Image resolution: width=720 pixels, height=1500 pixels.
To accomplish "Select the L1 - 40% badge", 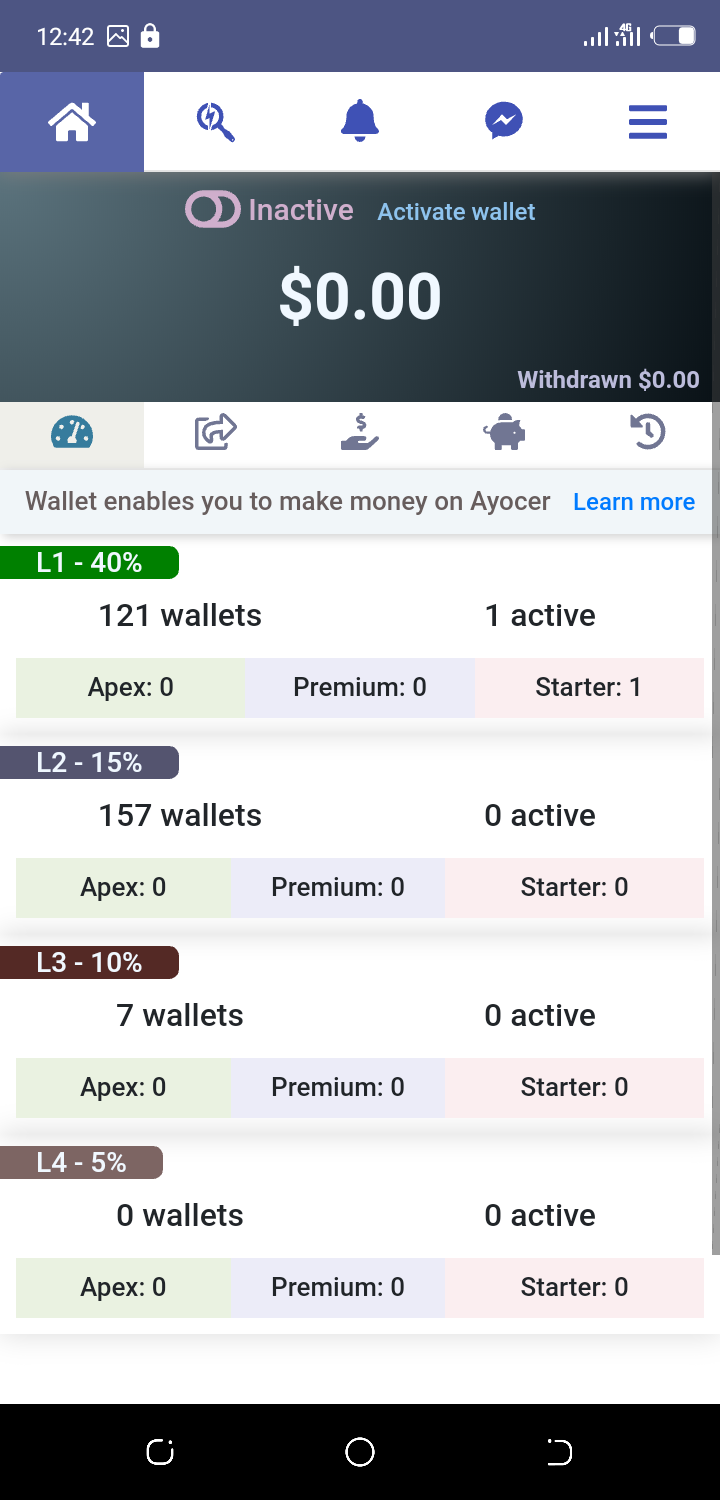I will pyautogui.click(x=89, y=561).
